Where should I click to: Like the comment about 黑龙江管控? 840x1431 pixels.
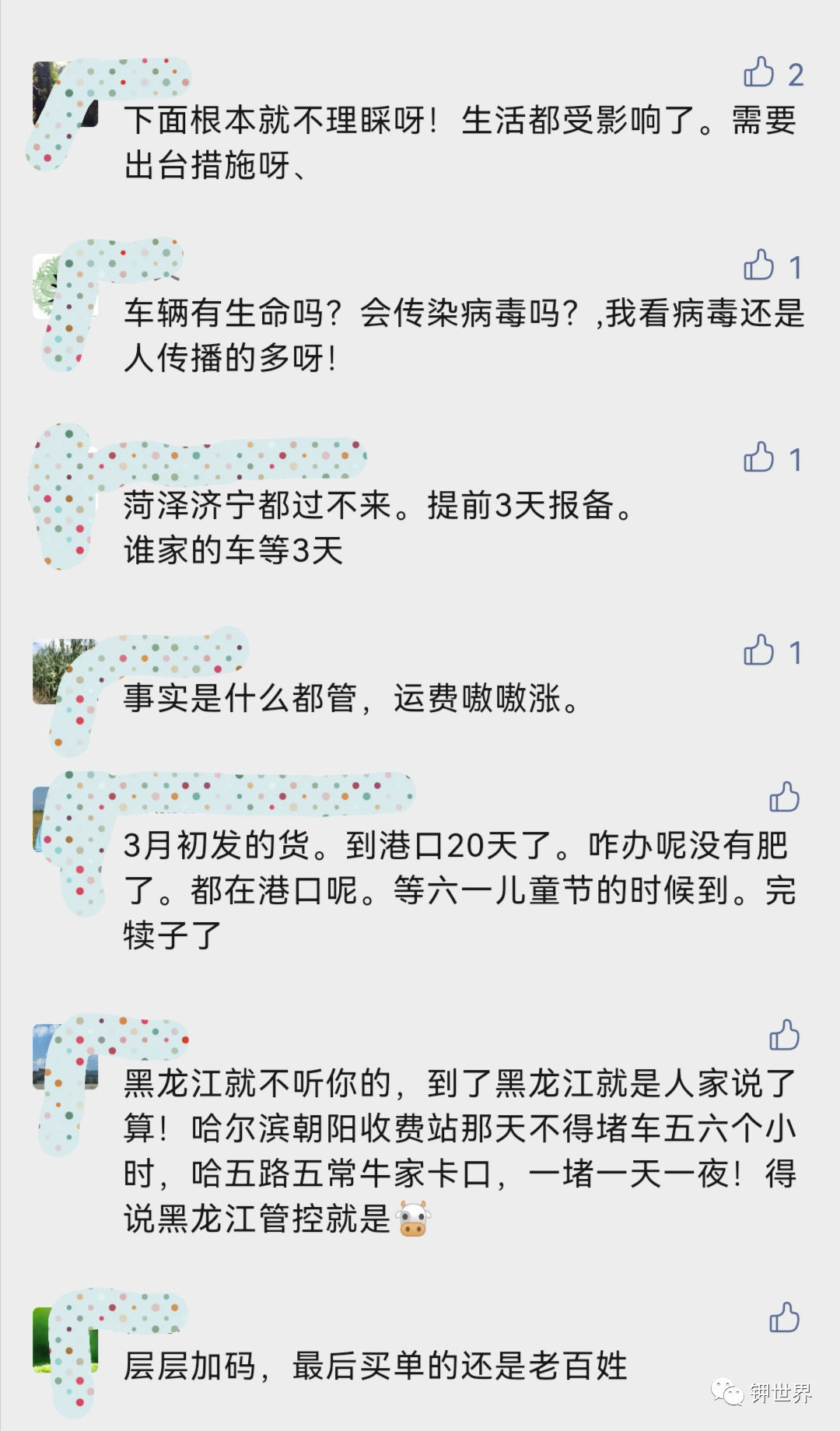(x=784, y=1036)
